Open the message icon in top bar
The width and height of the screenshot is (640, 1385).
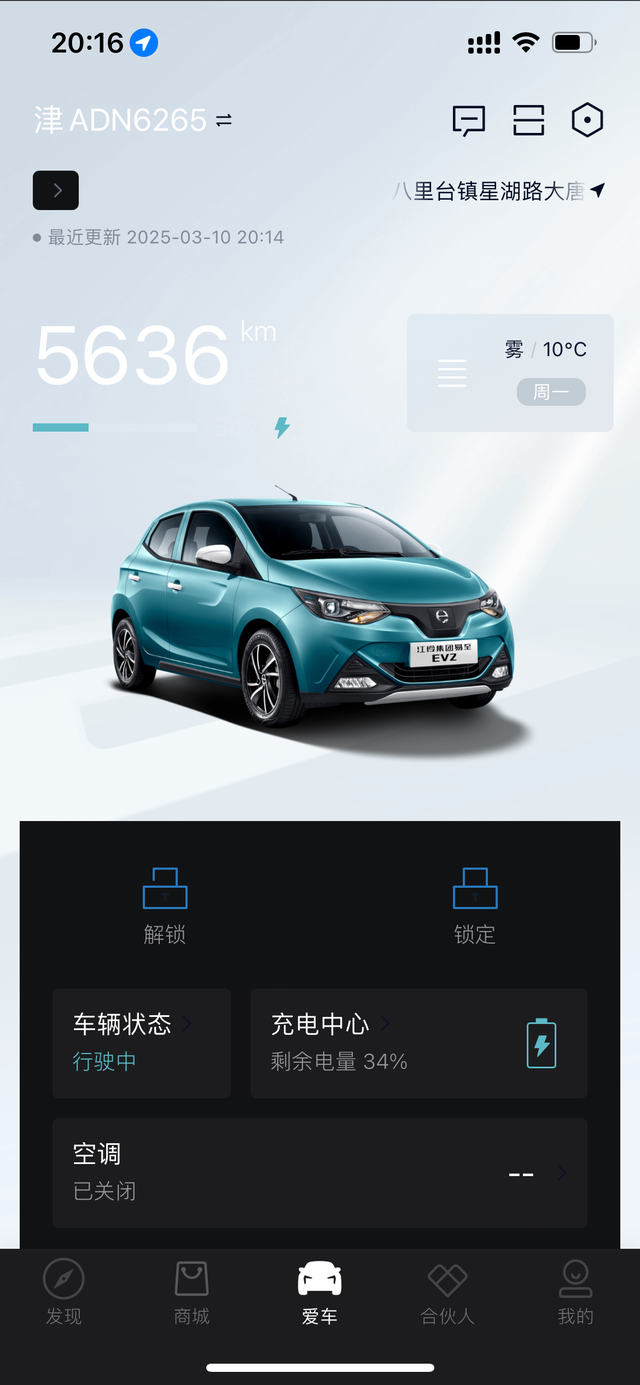coord(468,121)
